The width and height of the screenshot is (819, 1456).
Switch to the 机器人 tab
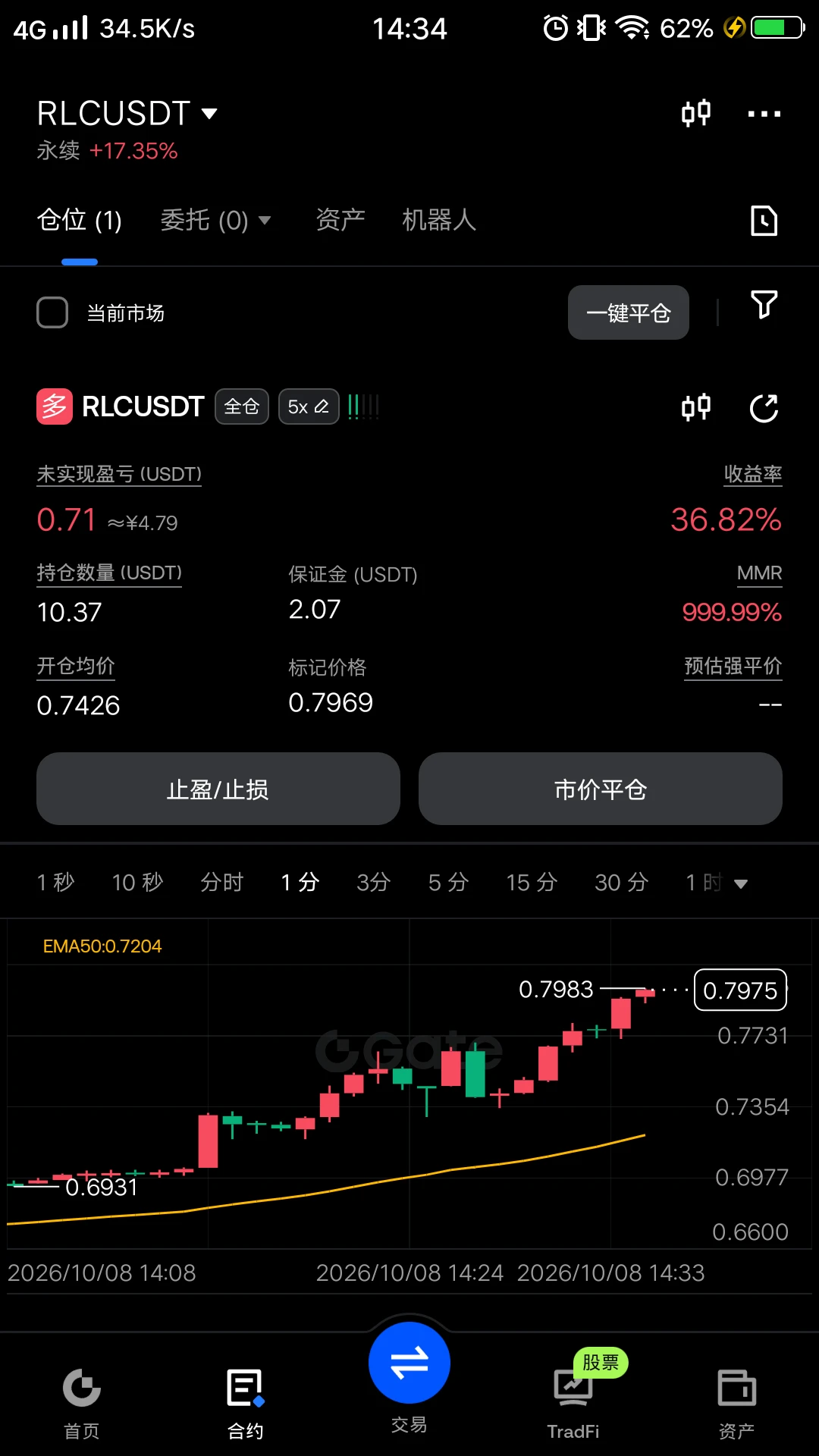(x=439, y=220)
